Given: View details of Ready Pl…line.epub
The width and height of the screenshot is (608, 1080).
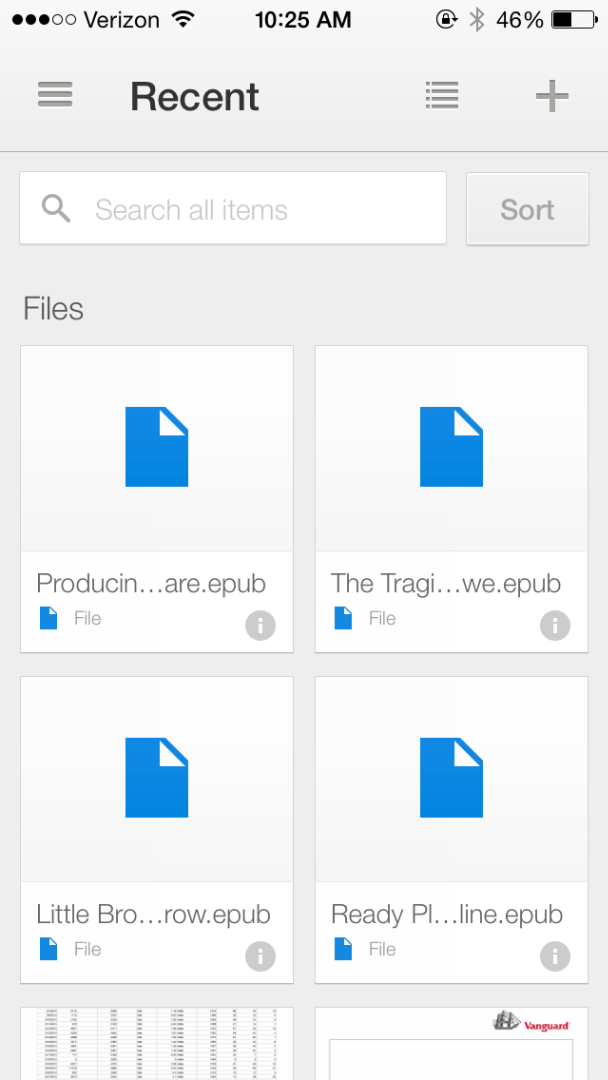Looking at the screenshot, I should click(555, 957).
